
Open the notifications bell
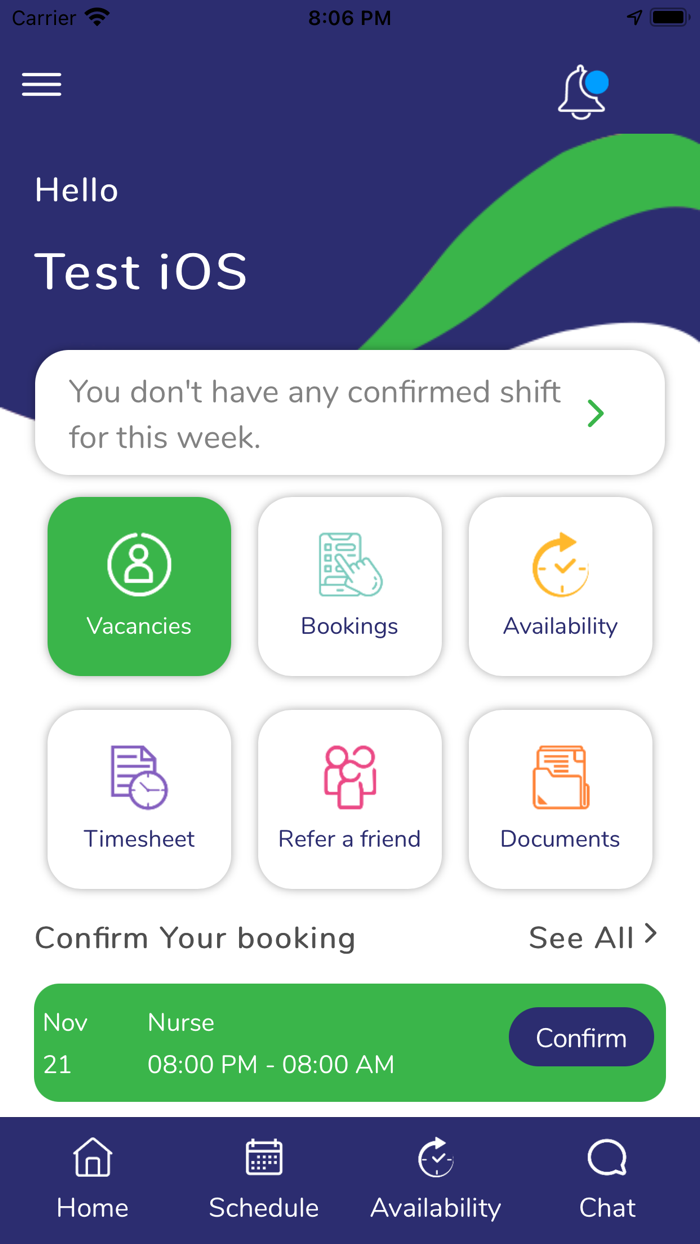click(x=583, y=93)
